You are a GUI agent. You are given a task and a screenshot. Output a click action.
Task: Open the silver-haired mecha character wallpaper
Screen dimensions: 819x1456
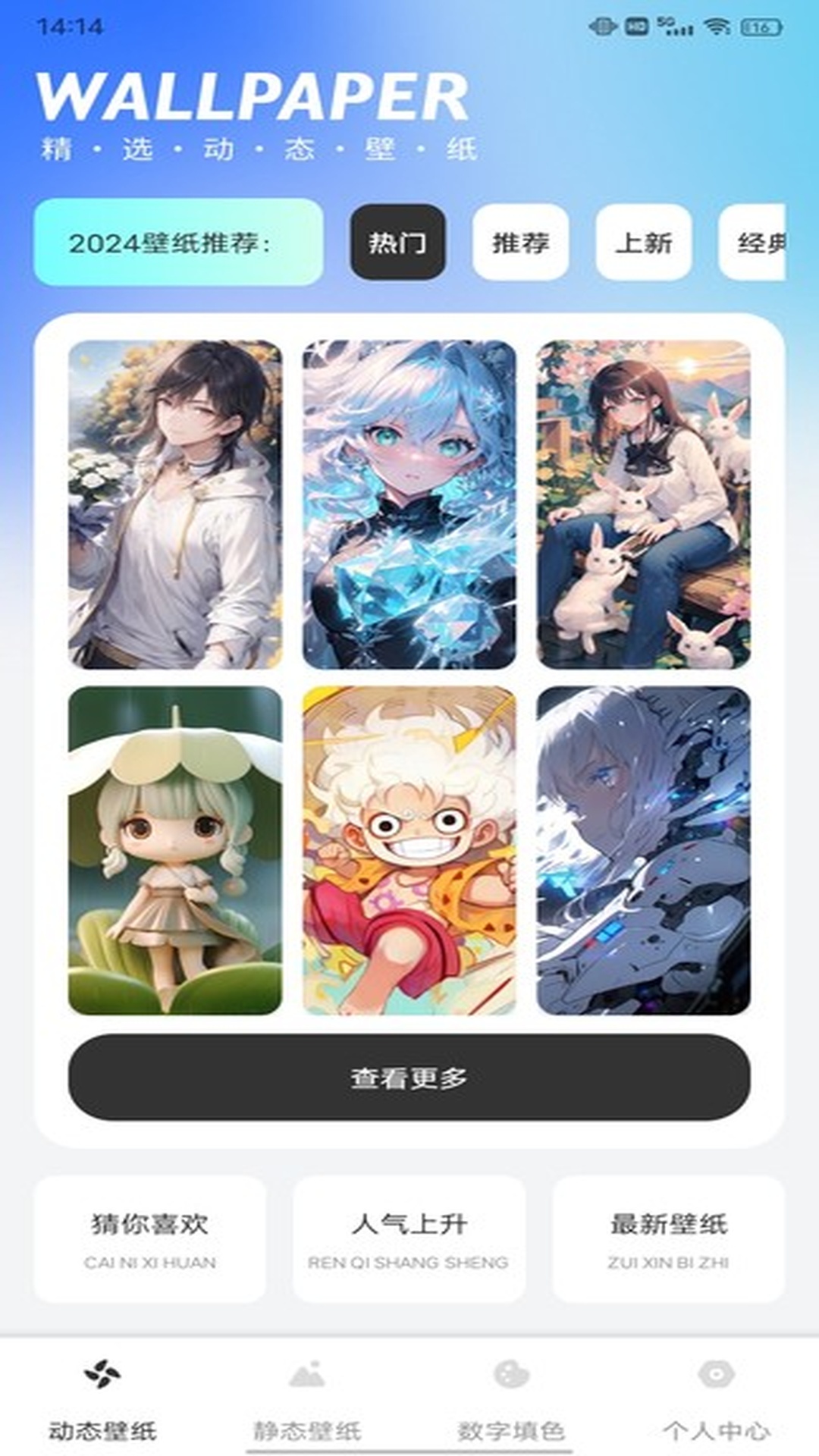pos(643,850)
